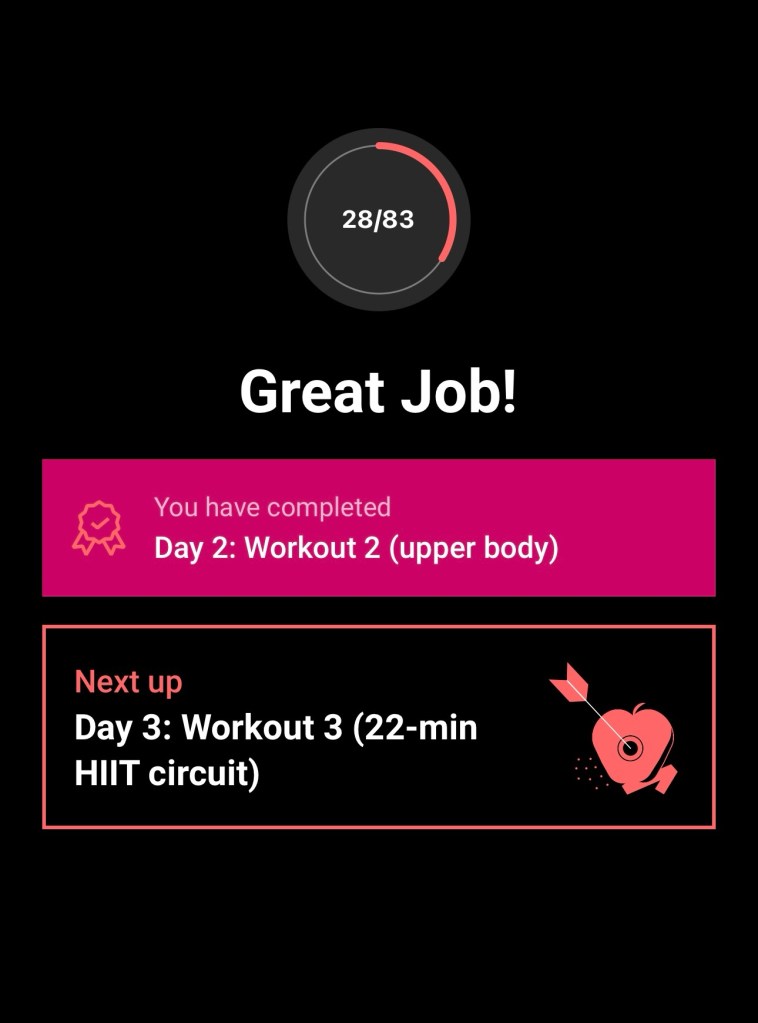Open next up Day 3 HIIT workout card
Image resolution: width=758 pixels, height=1023 pixels.
(x=378, y=727)
